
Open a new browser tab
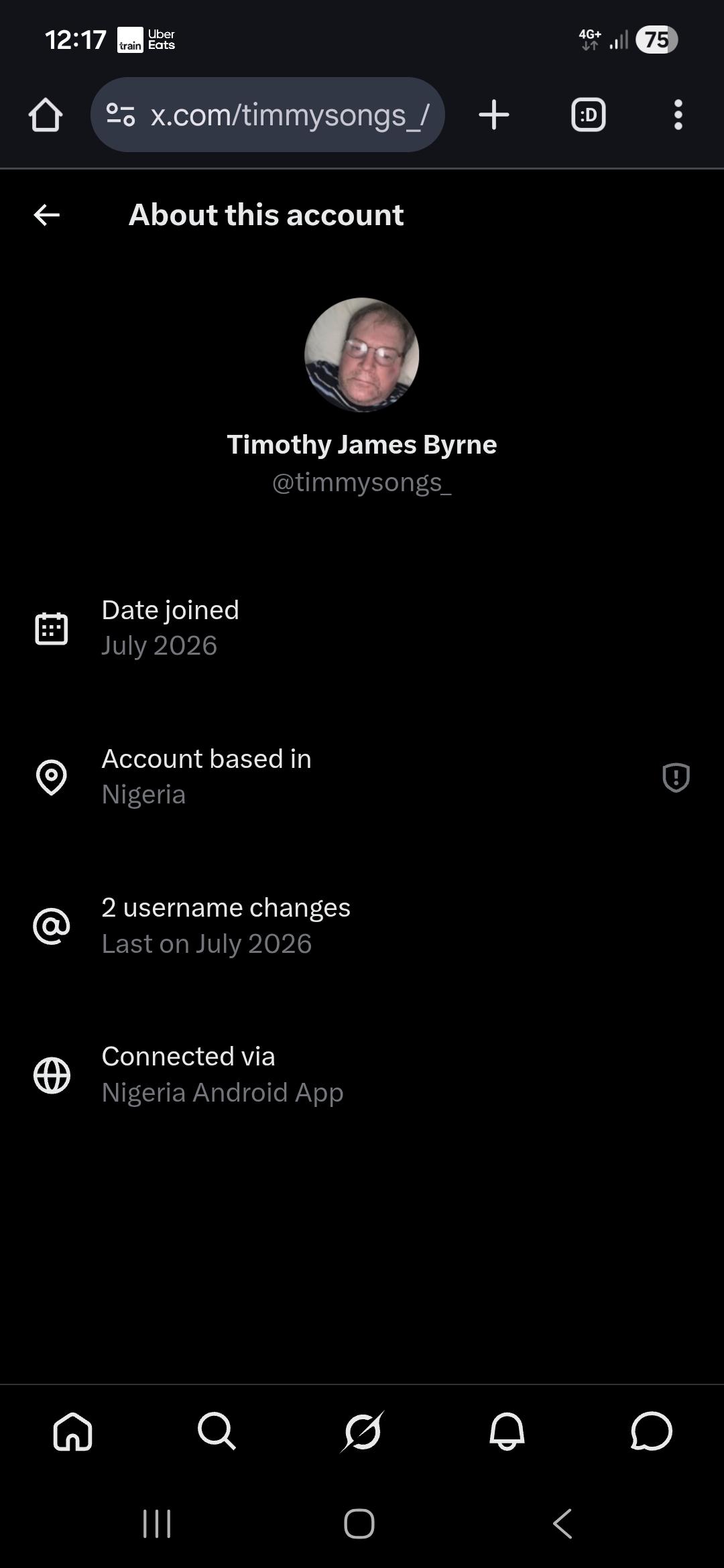point(494,115)
